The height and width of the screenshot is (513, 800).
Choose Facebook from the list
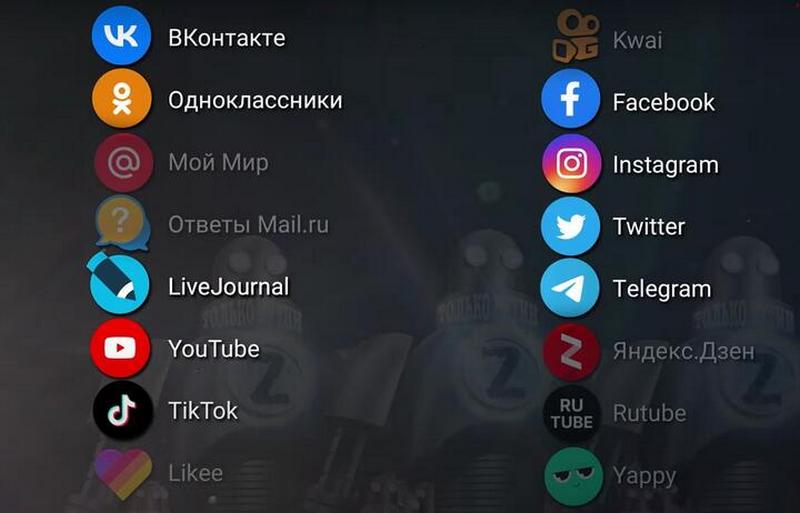[663, 102]
